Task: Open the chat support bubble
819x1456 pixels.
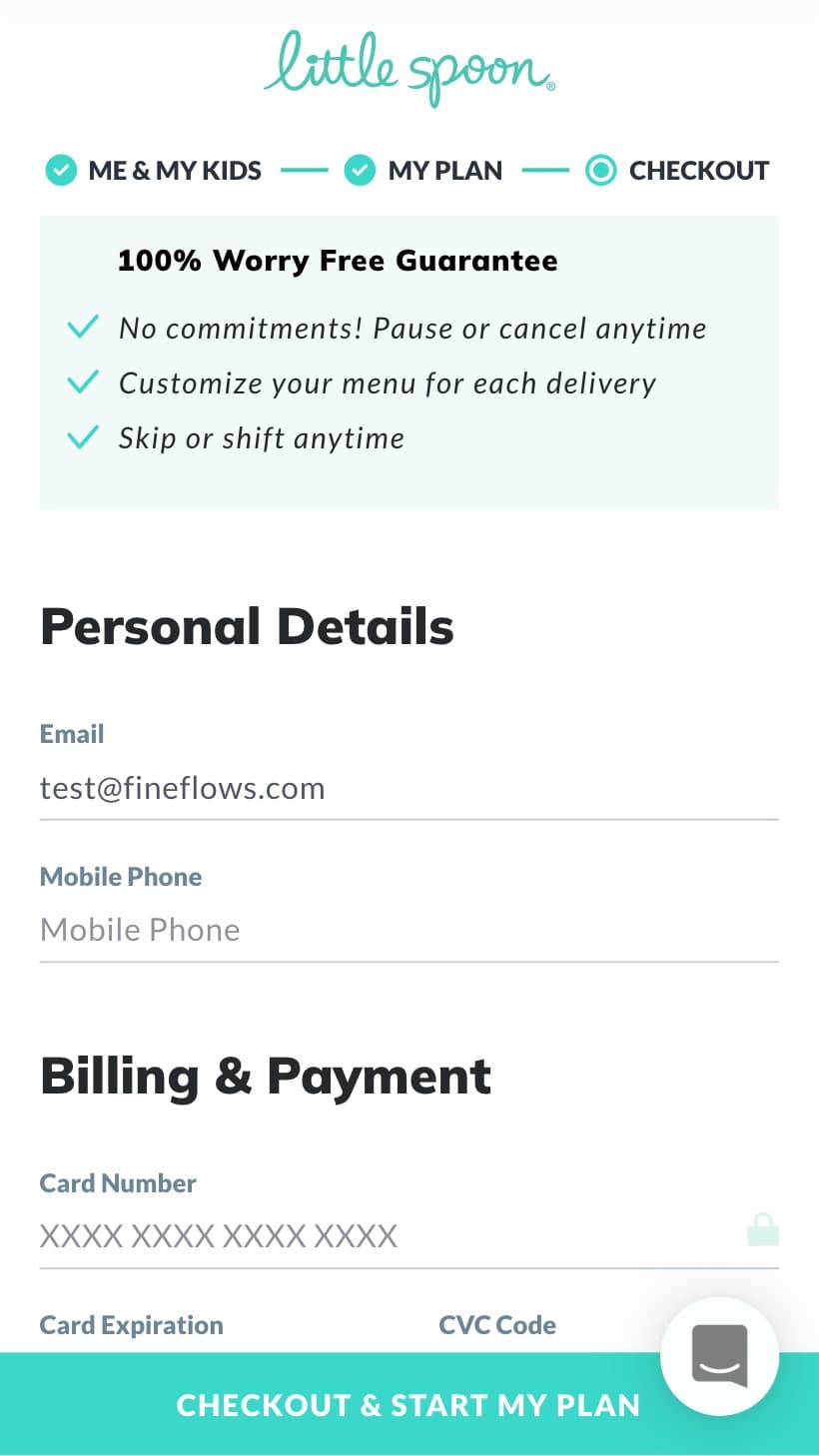Action: 719,1355
